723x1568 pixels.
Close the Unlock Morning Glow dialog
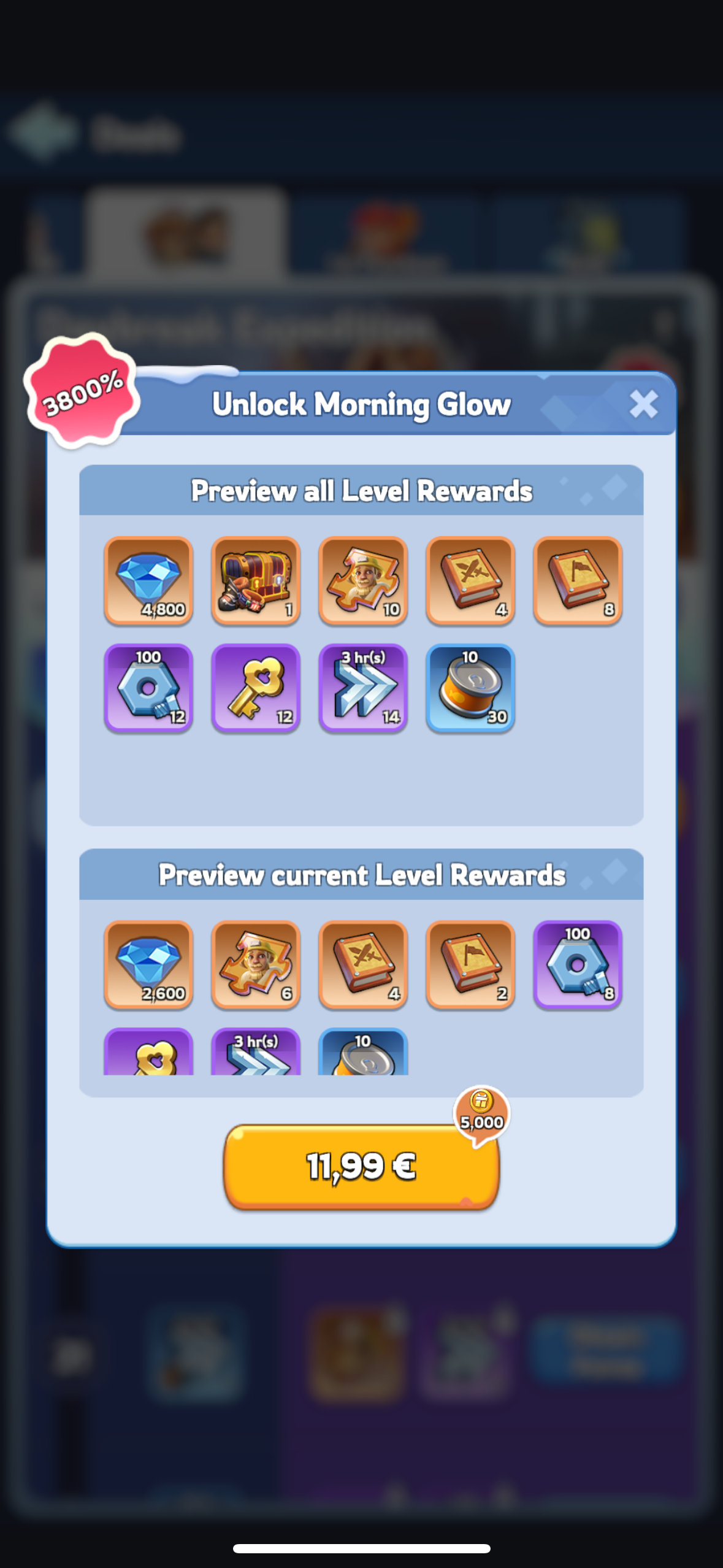643,404
